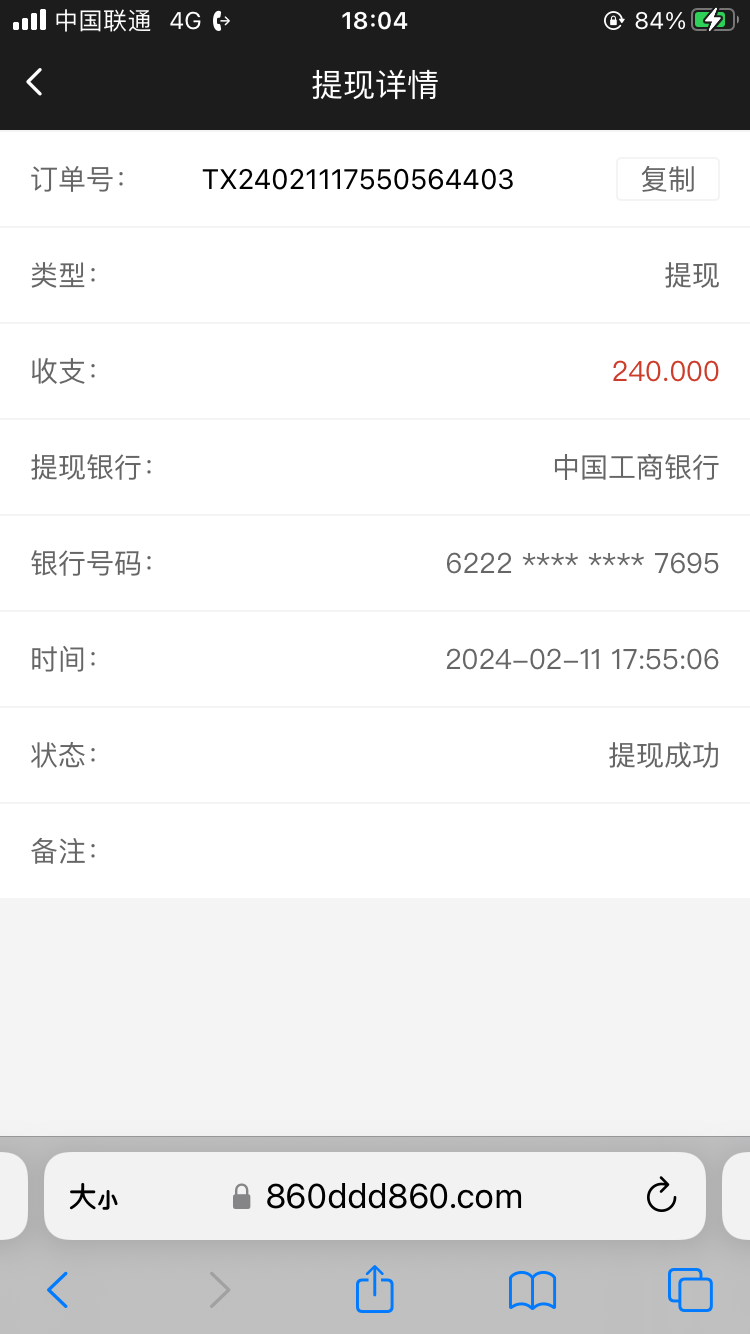Navigate back using the Safari back arrow
750x1334 pixels.
[58, 1290]
